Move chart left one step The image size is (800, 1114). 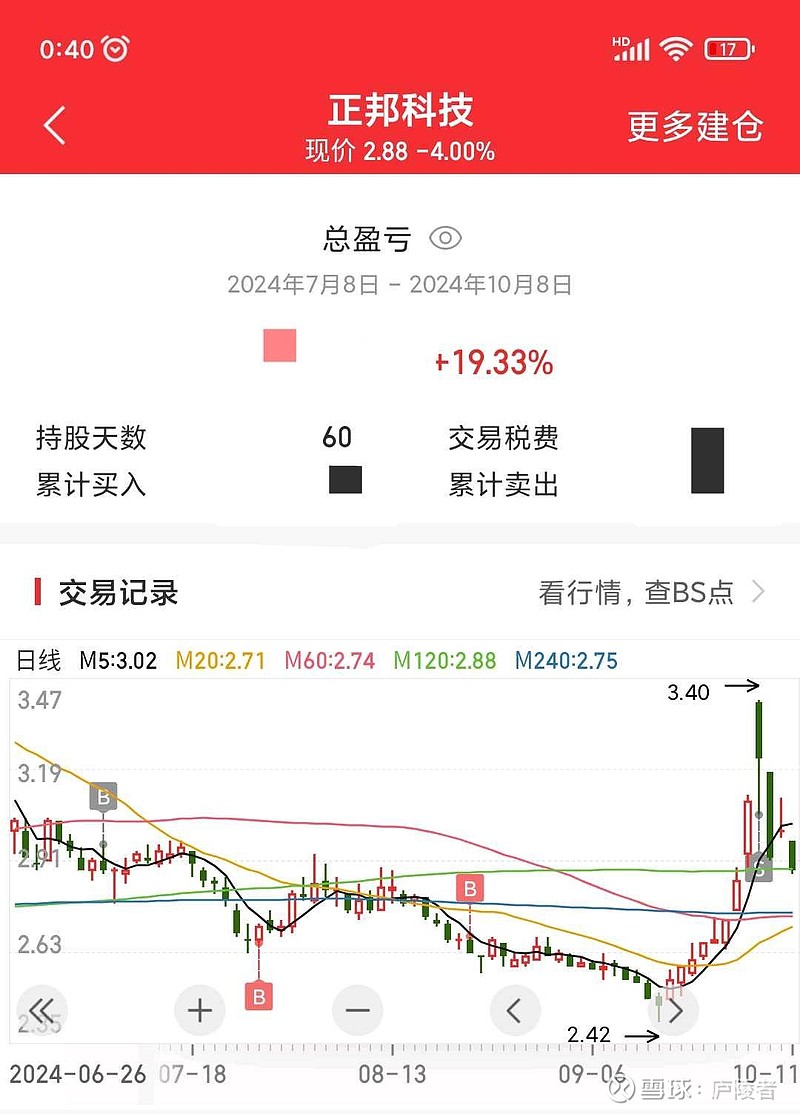[x=515, y=1010]
